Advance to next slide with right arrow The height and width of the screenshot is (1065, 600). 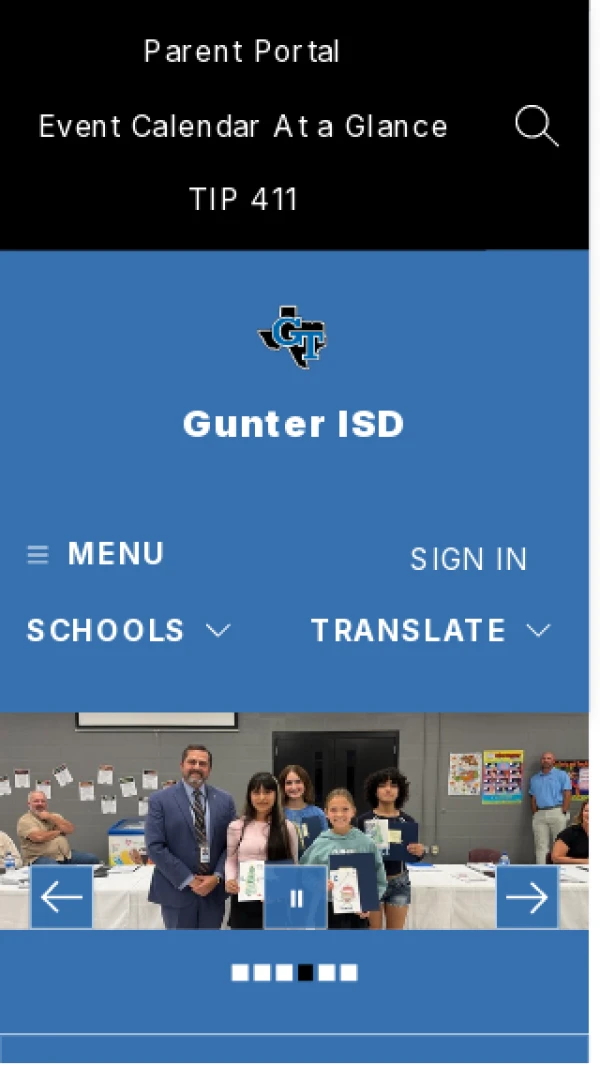527,897
